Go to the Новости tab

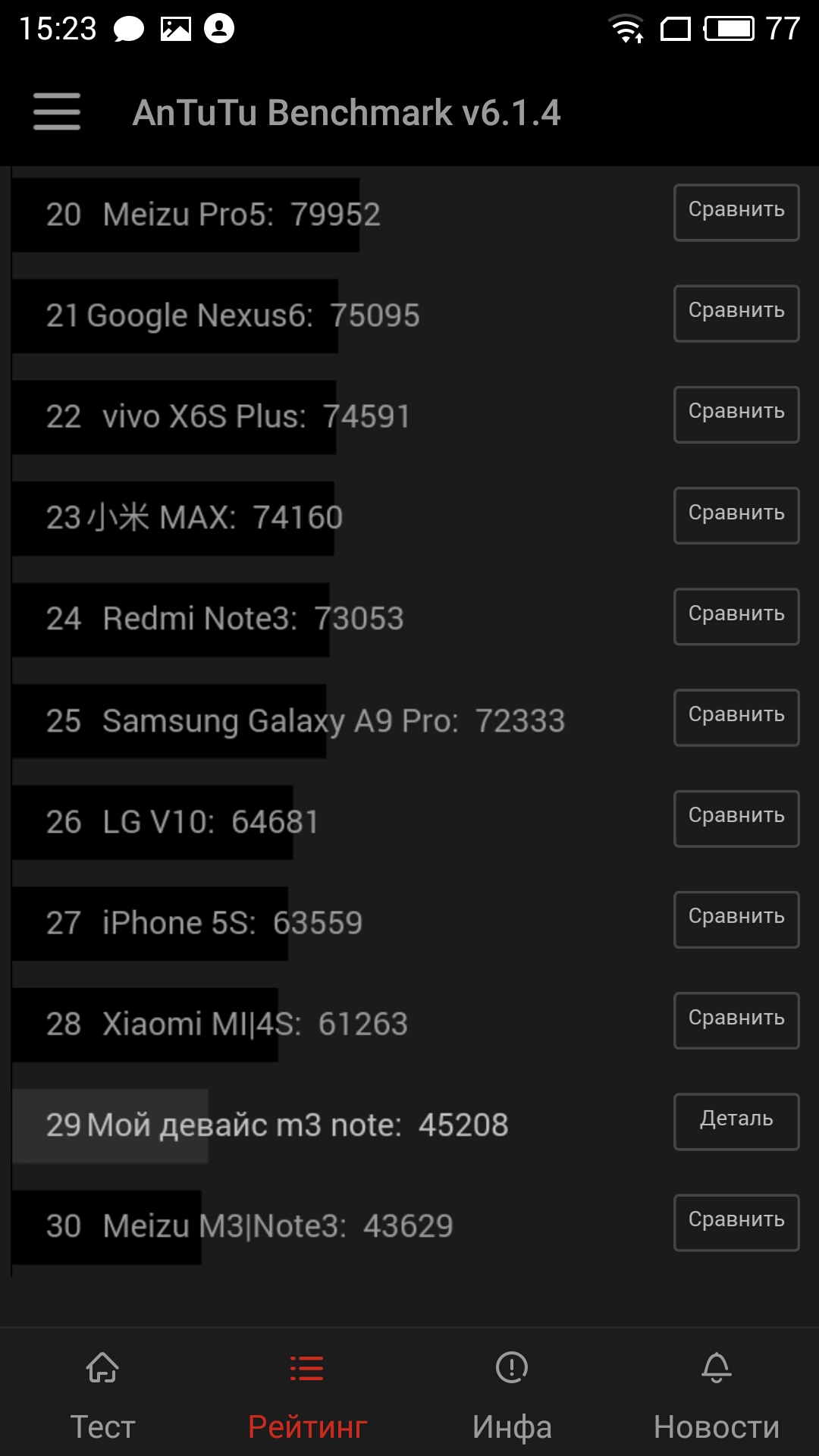tap(717, 1397)
